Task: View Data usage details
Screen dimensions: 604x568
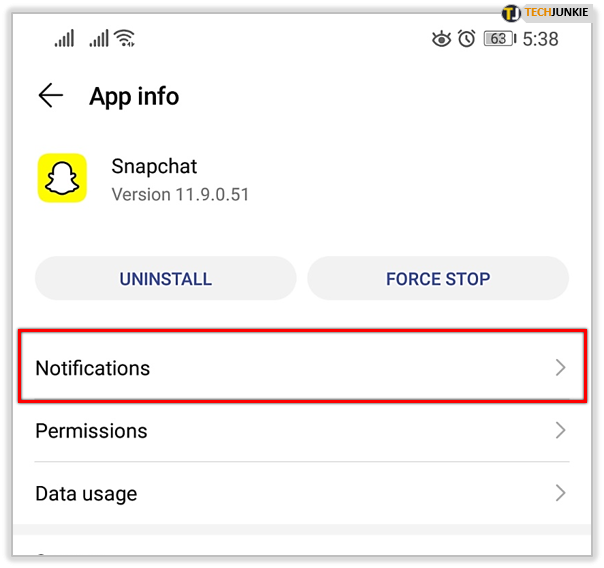Action: pyautogui.click(x=301, y=494)
